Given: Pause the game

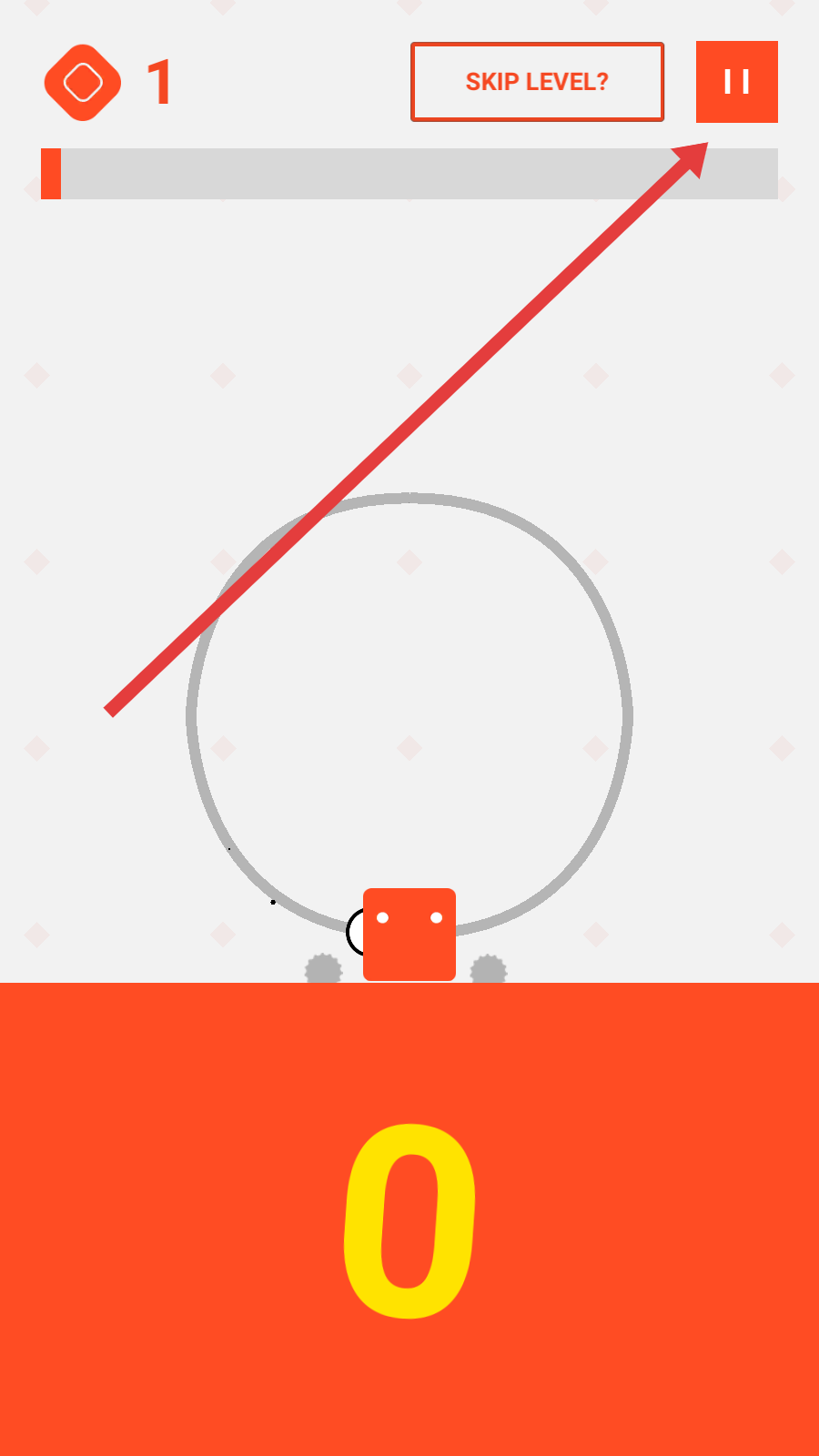Looking at the screenshot, I should click(736, 82).
